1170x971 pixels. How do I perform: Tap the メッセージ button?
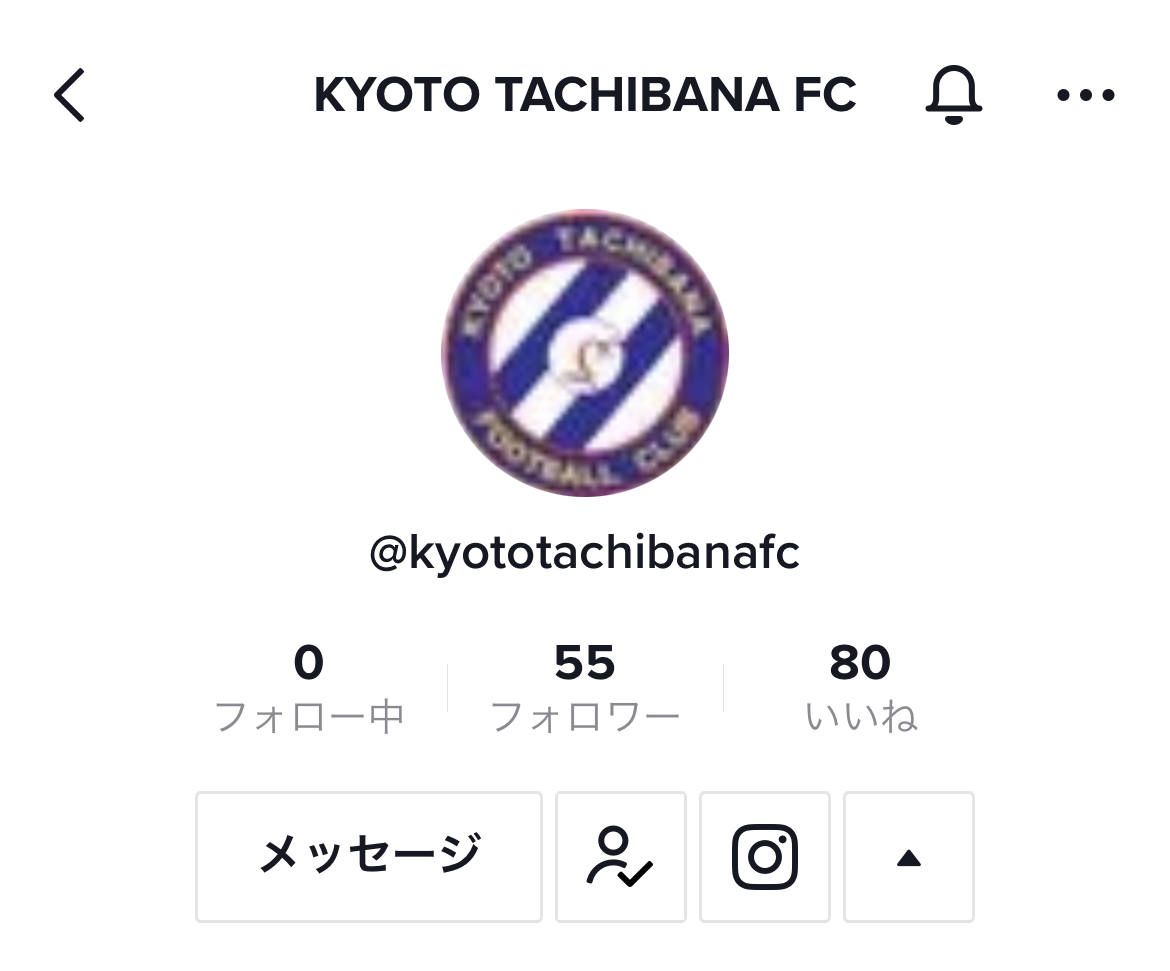(x=369, y=856)
